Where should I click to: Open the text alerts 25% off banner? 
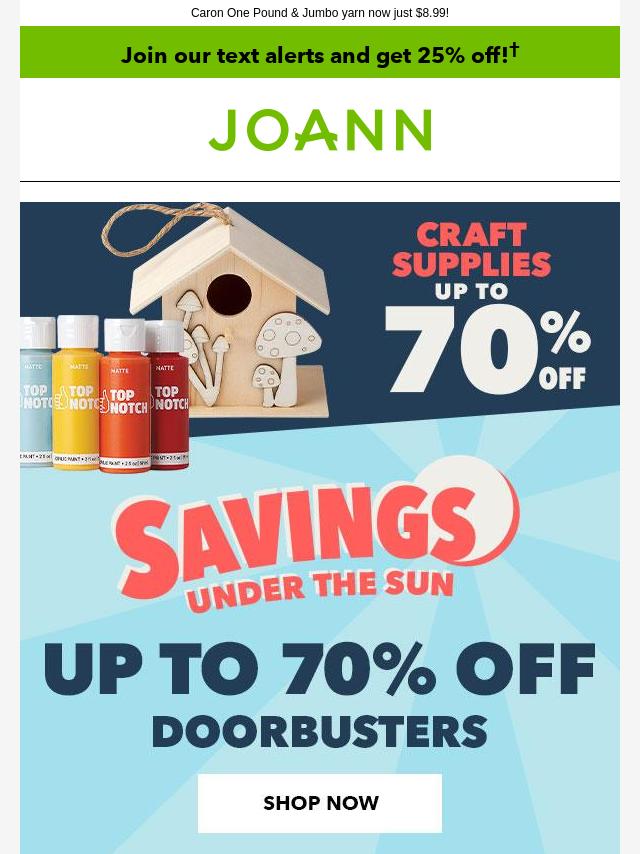point(320,53)
